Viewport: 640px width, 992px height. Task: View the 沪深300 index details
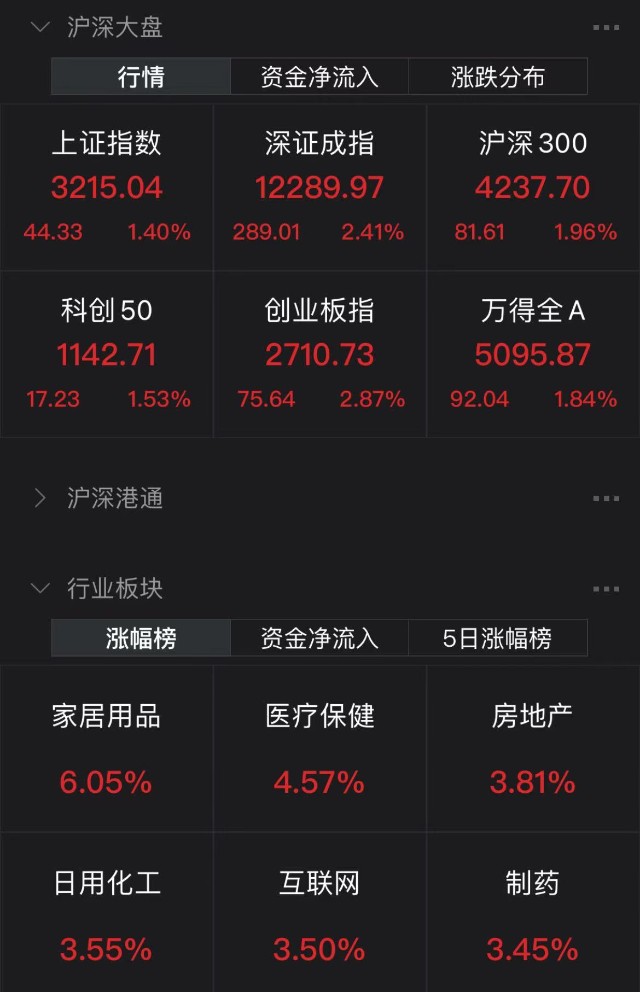tap(533, 187)
